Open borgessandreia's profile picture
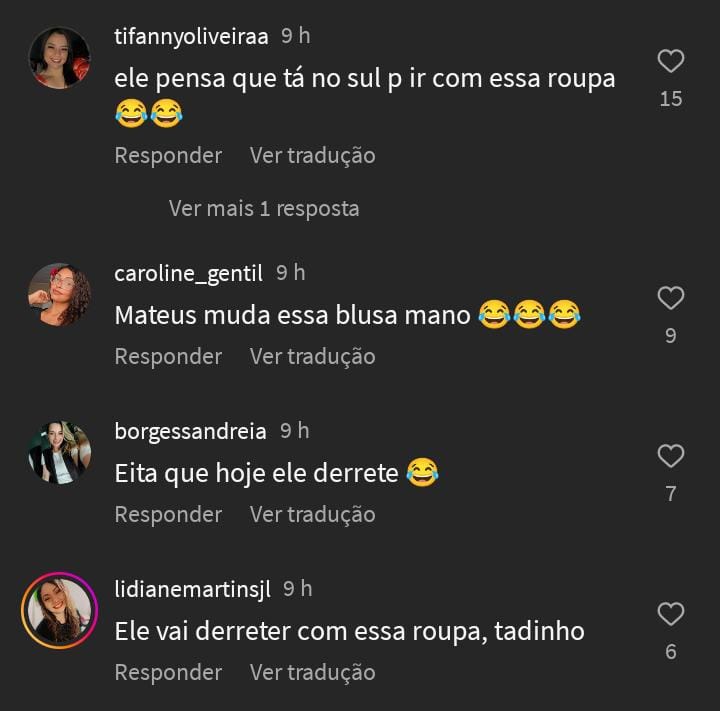 [x=60, y=453]
